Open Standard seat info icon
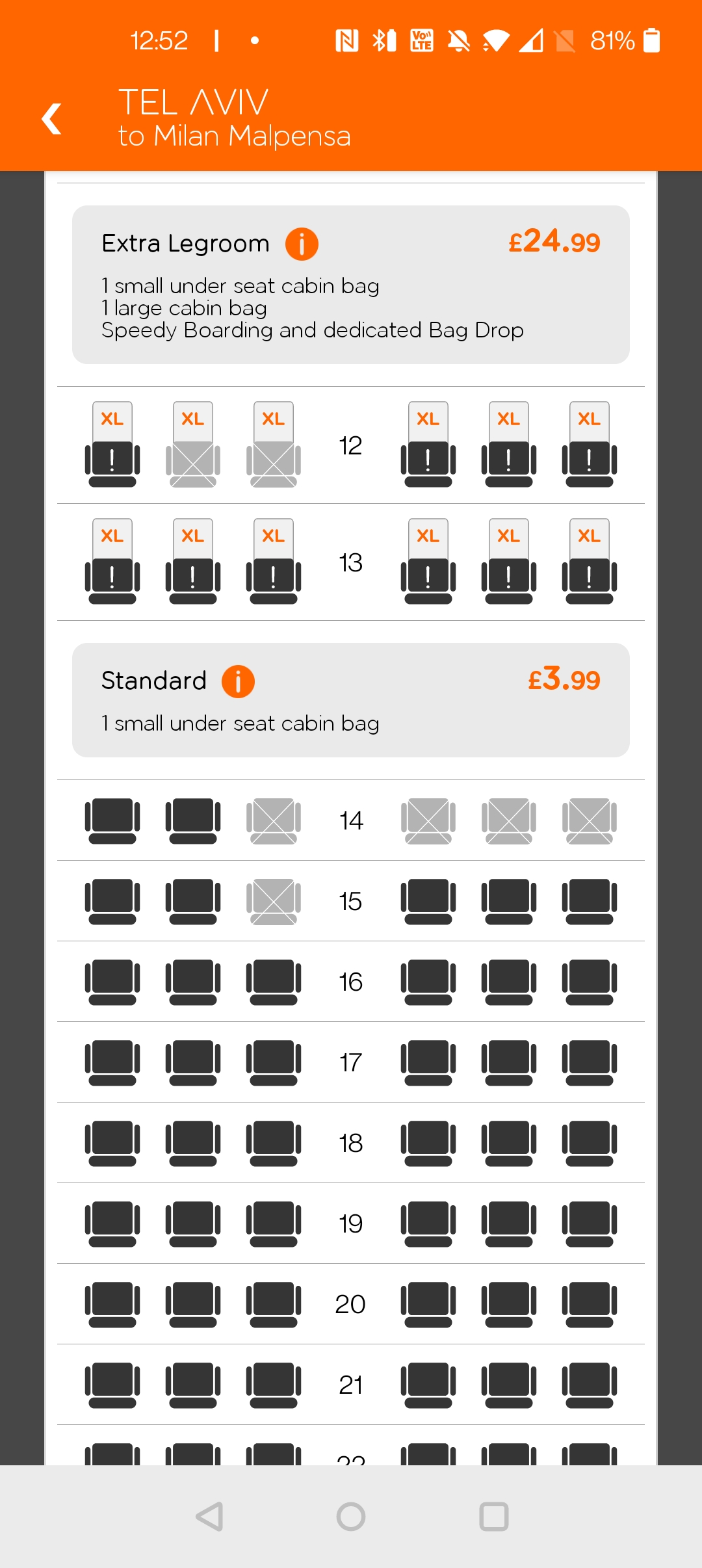Viewport: 702px width, 1568px height. [x=238, y=682]
